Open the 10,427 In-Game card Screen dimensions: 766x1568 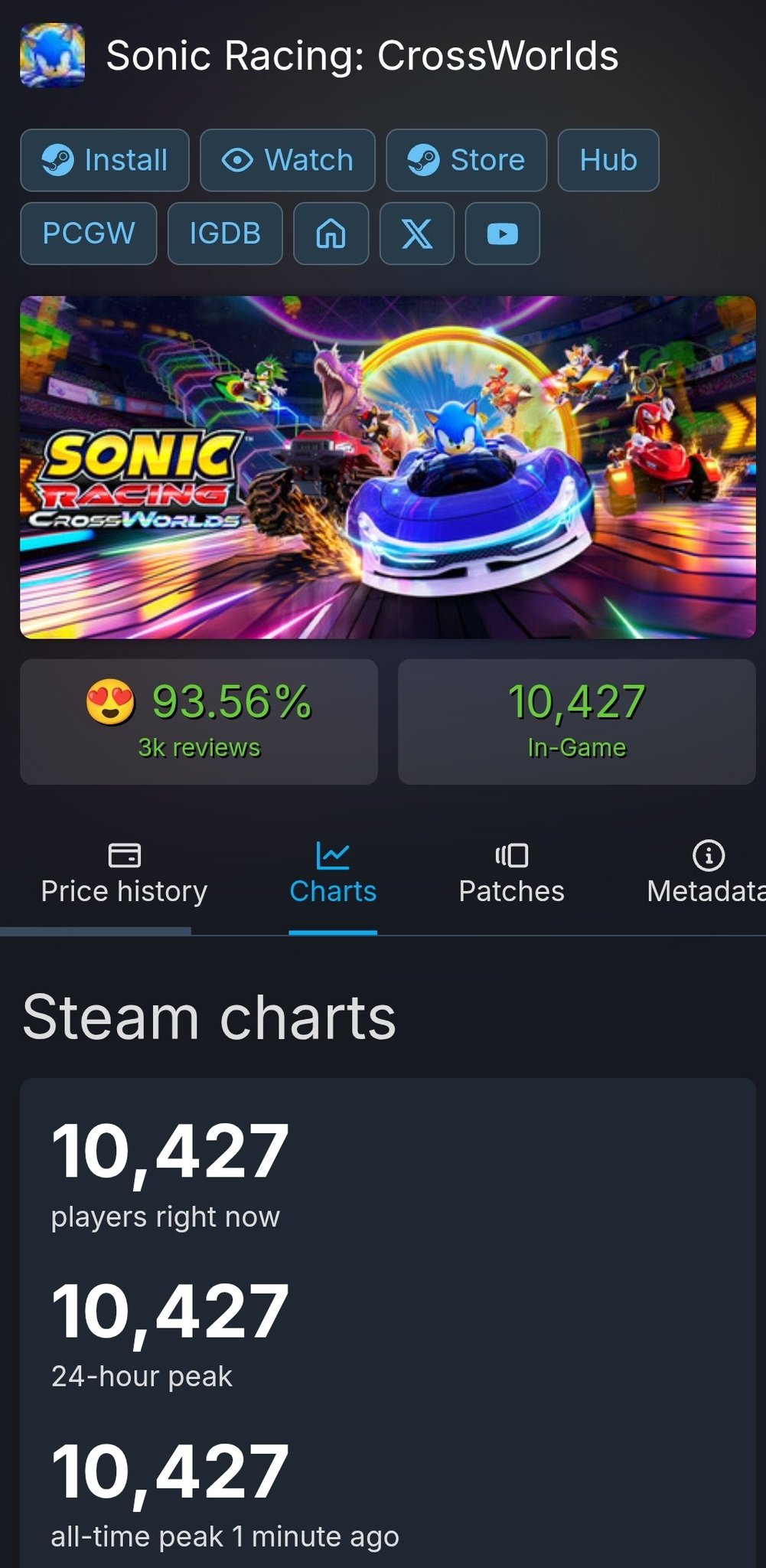[576, 721]
